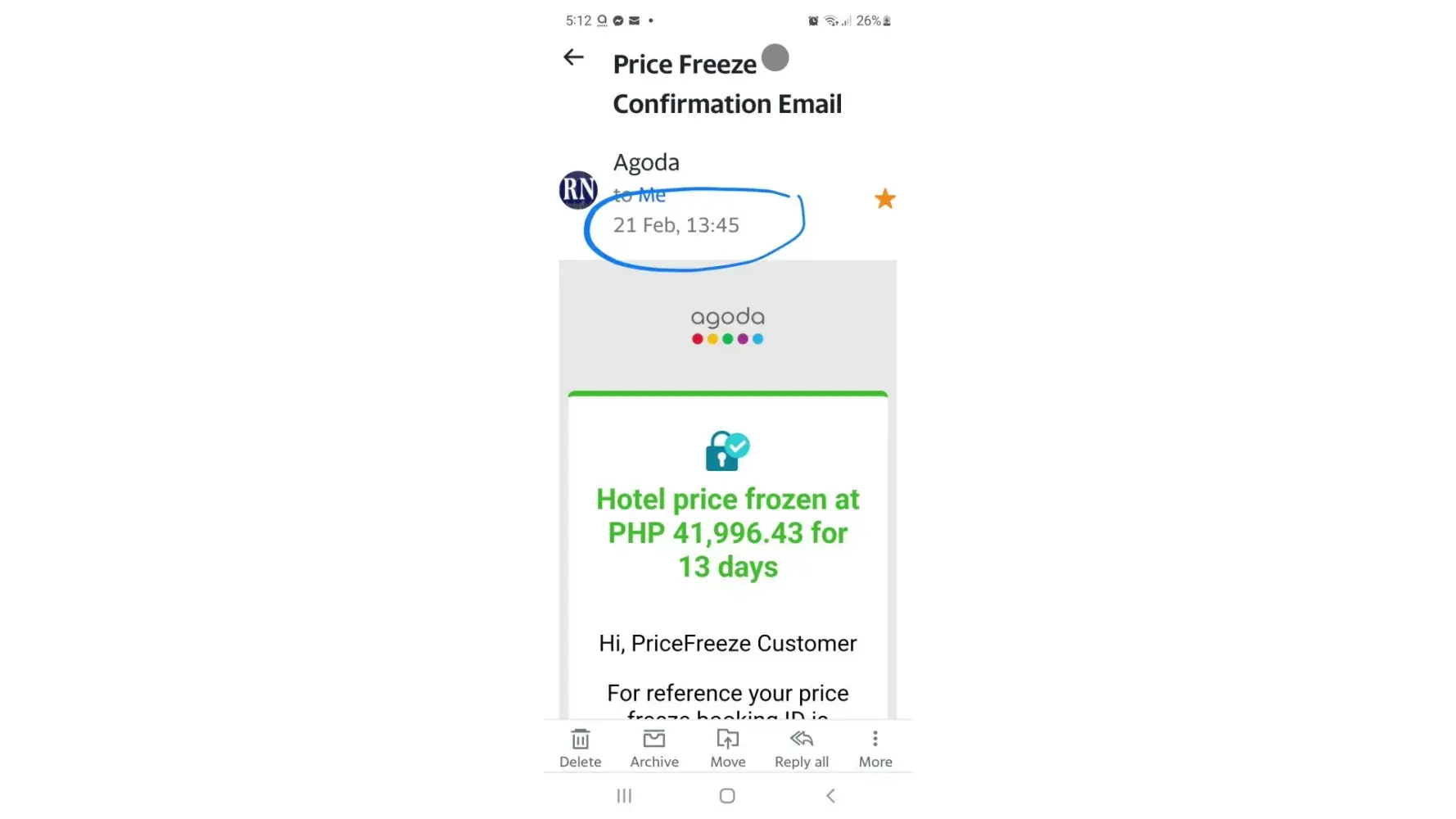Go to the home screen
Image resolution: width=1456 pixels, height=819 pixels.
point(726,795)
